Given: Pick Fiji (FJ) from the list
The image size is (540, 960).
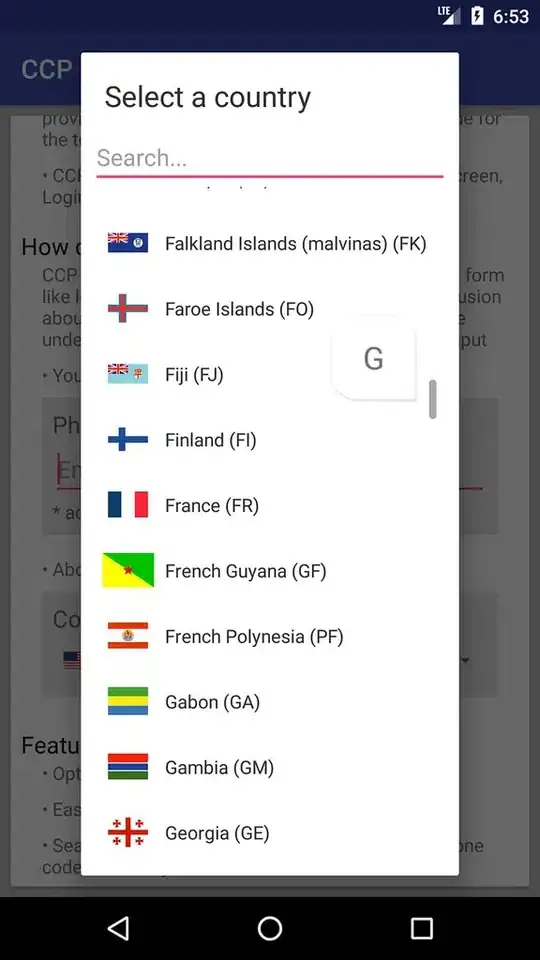Looking at the screenshot, I should click(x=269, y=375).
